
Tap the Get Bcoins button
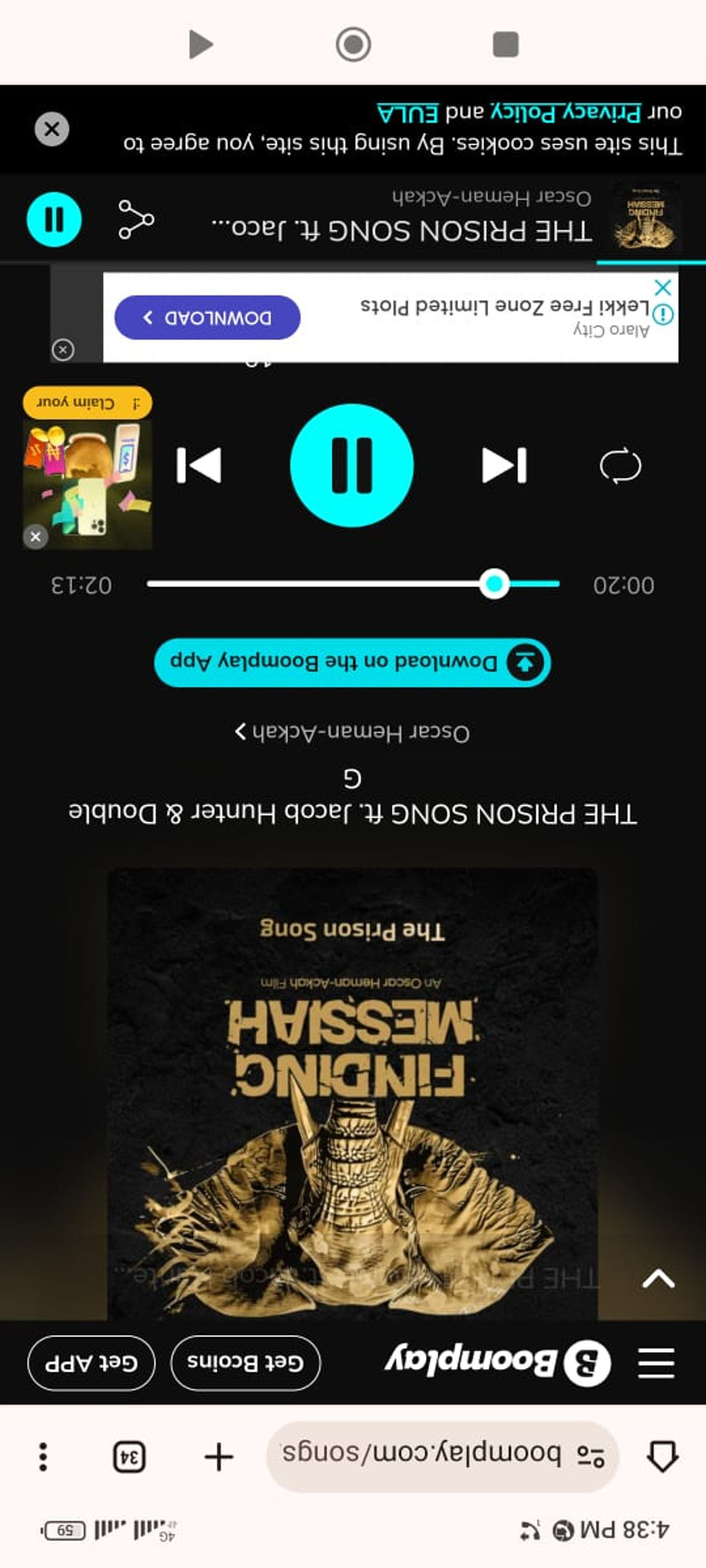pyautogui.click(x=245, y=1362)
